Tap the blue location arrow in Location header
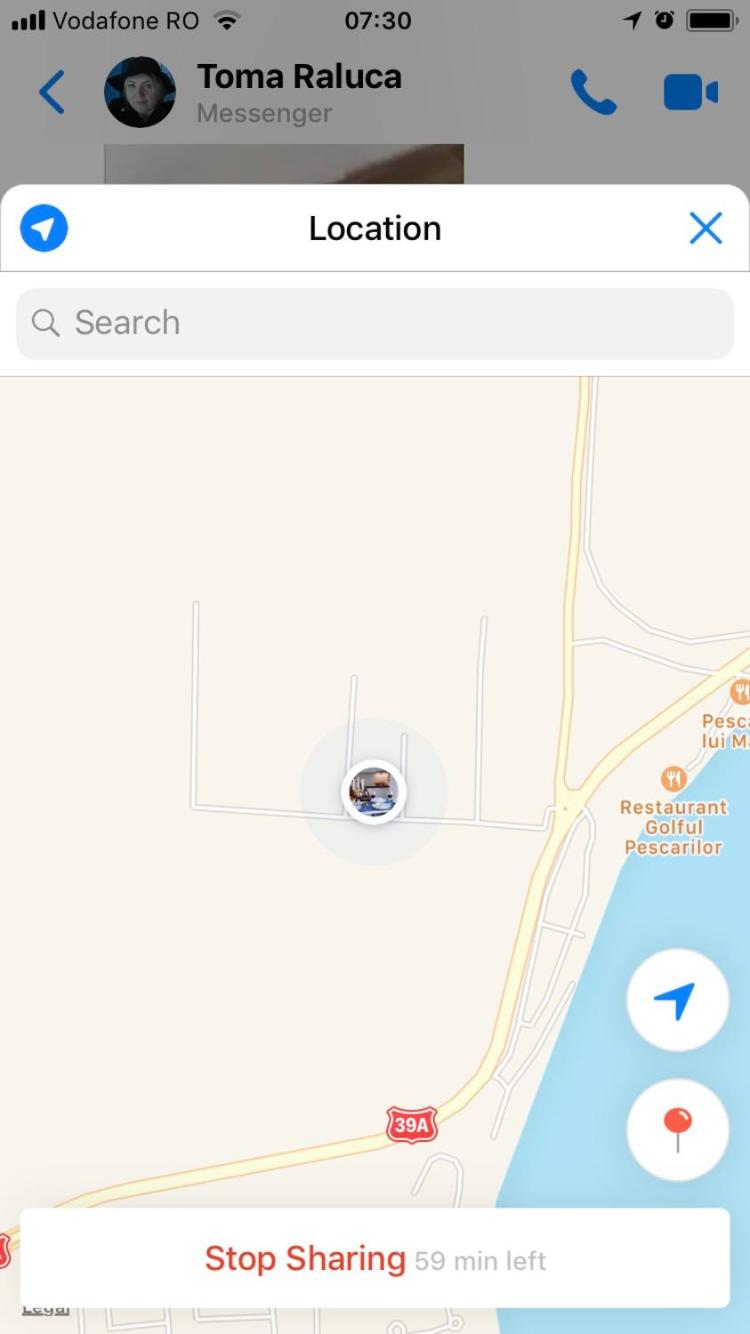The width and height of the screenshot is (750, 1334). pyautogui.click(x=44, y=228)
